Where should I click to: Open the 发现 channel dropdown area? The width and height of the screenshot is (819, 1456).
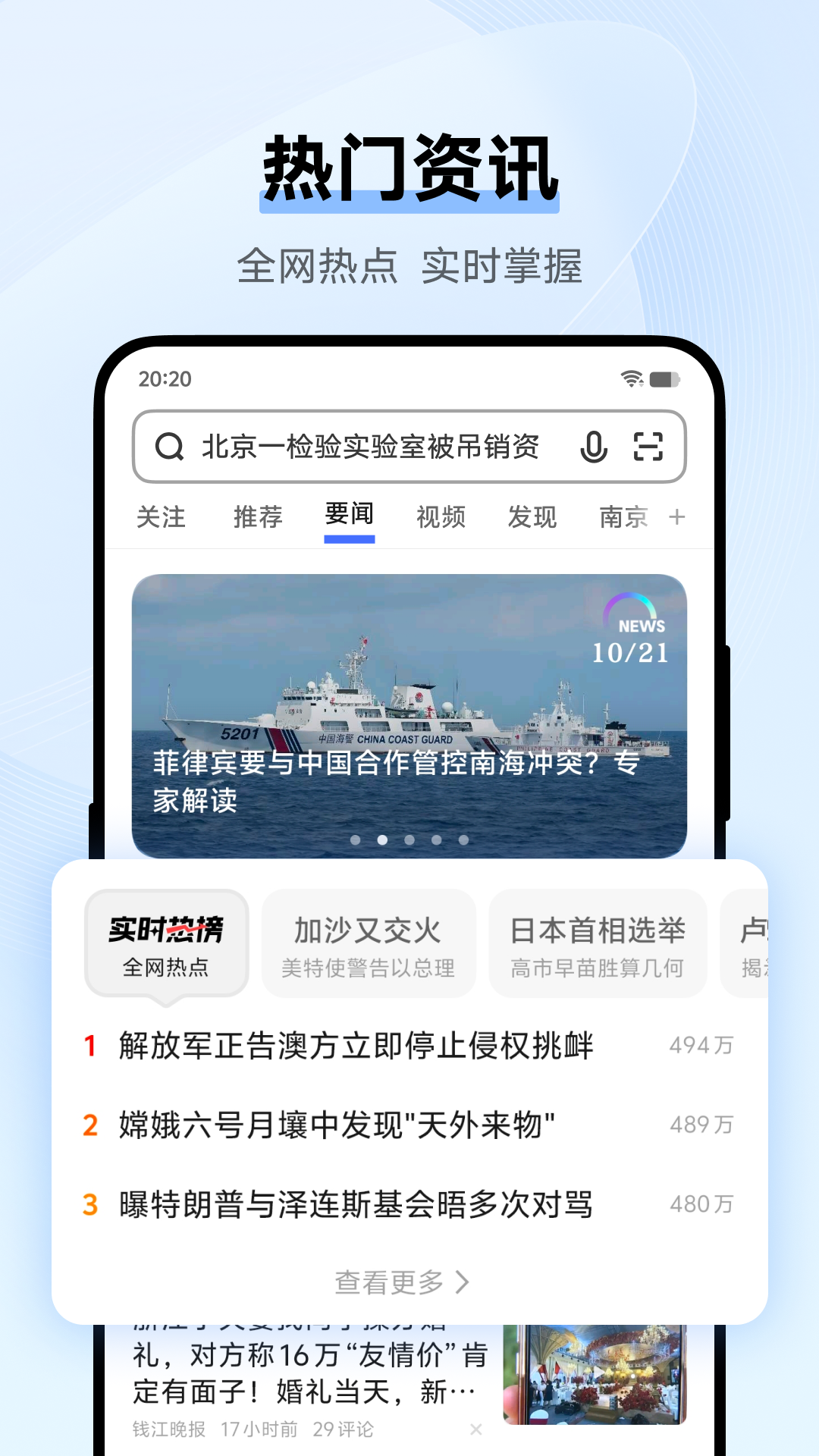click(533, 516)
